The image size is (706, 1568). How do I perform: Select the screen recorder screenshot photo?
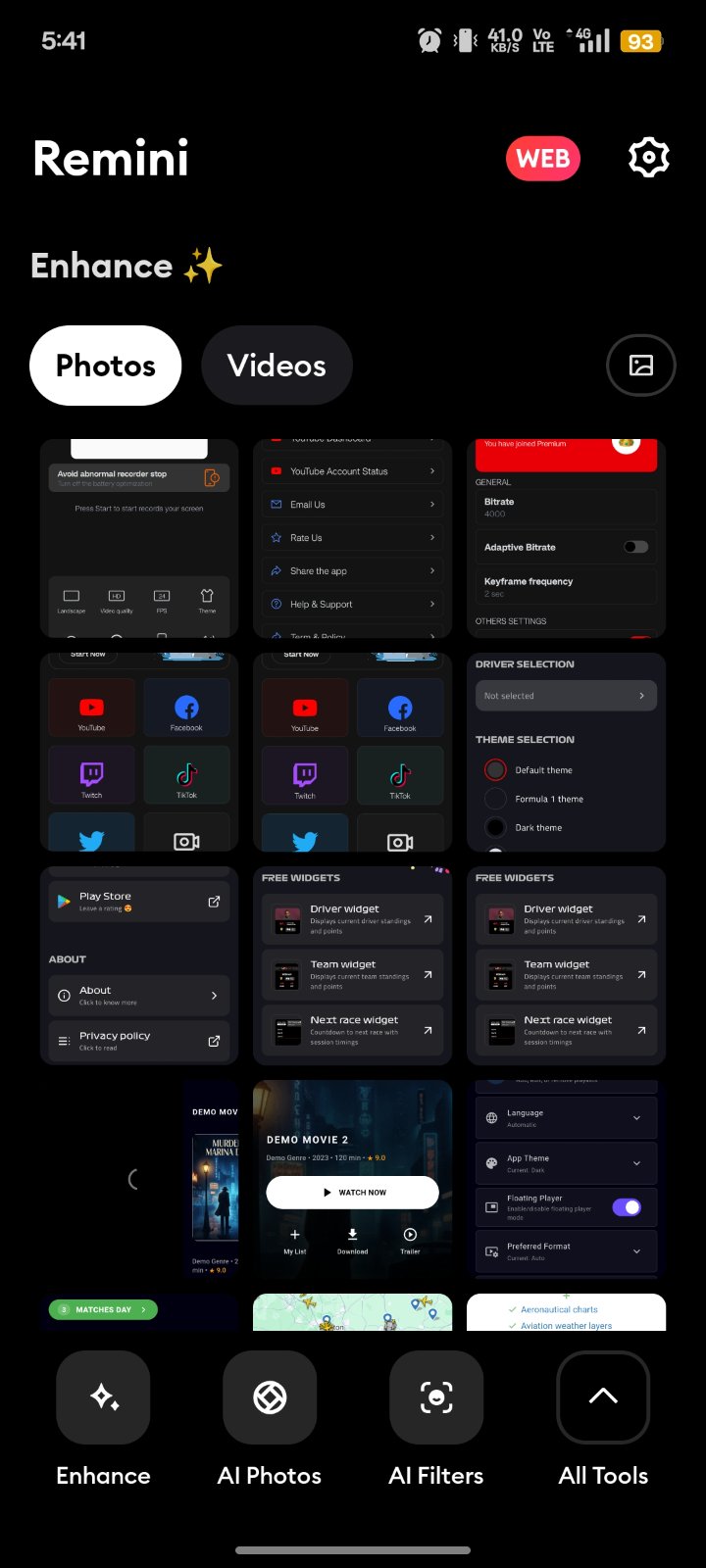point(139,539)
